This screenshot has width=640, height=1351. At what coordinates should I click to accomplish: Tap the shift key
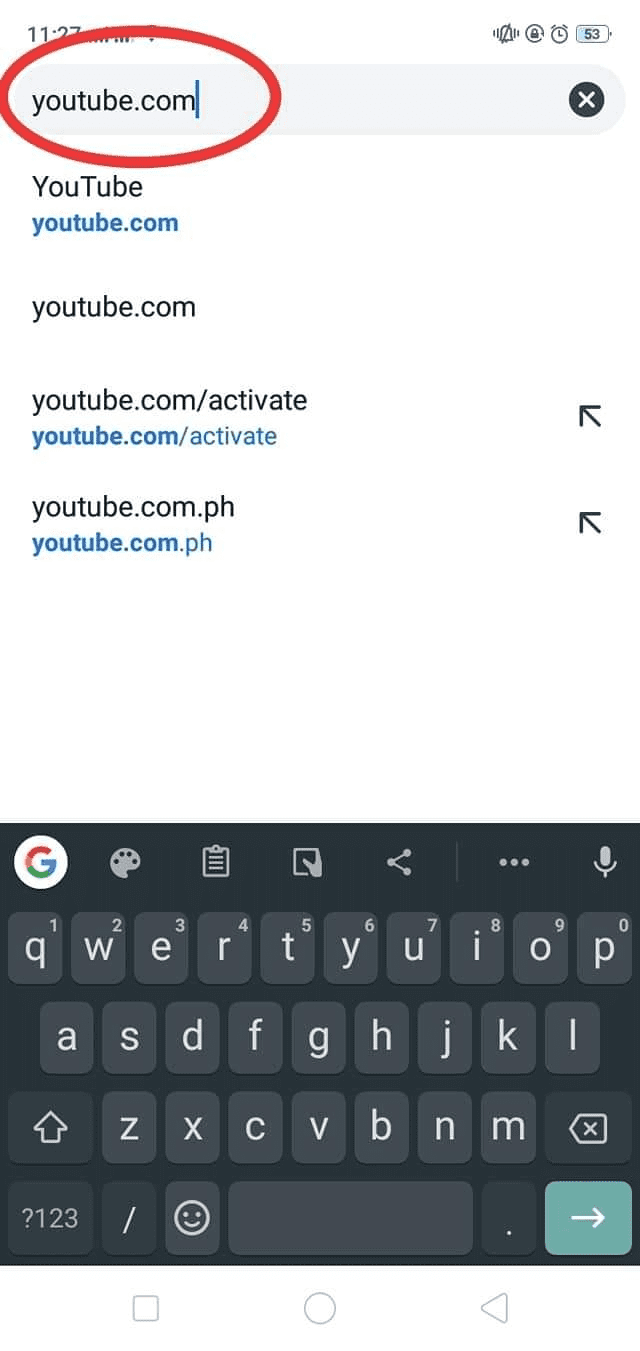click(50, 1129)
